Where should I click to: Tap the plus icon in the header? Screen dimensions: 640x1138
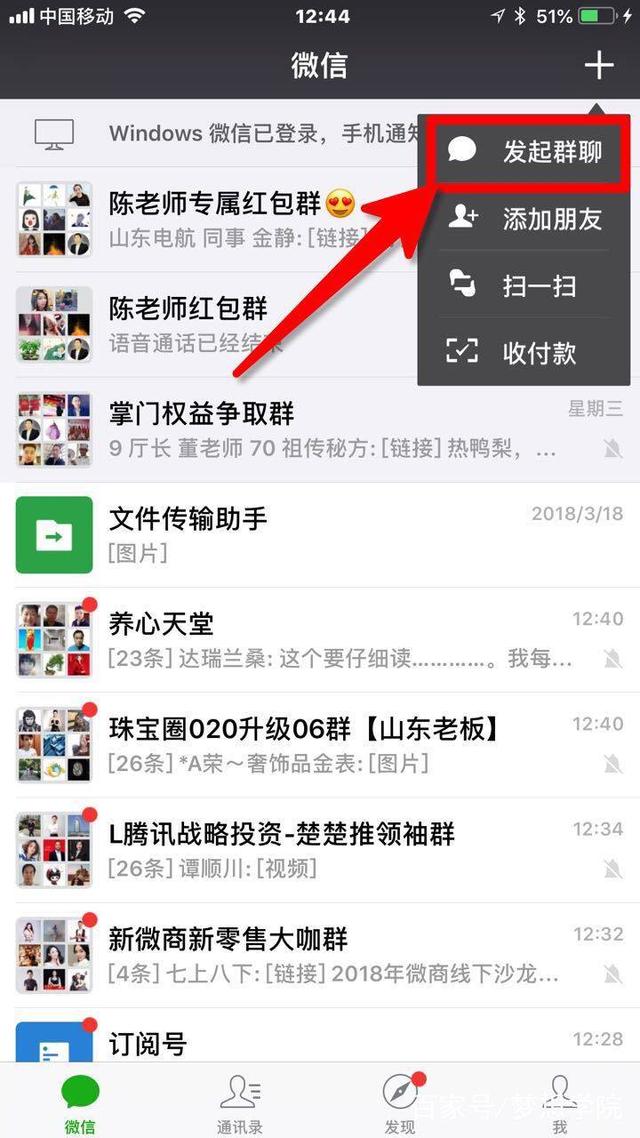(598, 66)
